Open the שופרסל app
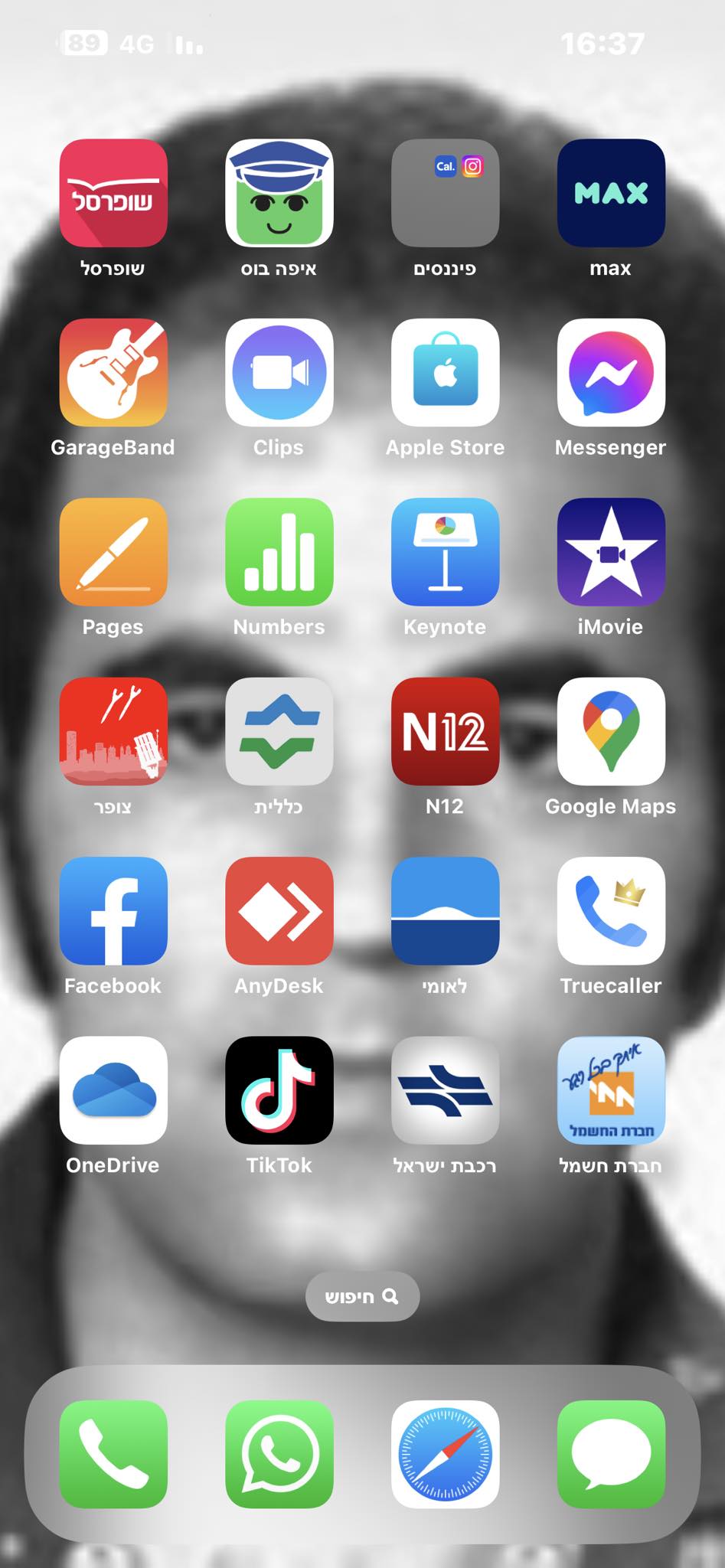Viewport: 725px width, 1568px height. (x=113, y=193)
